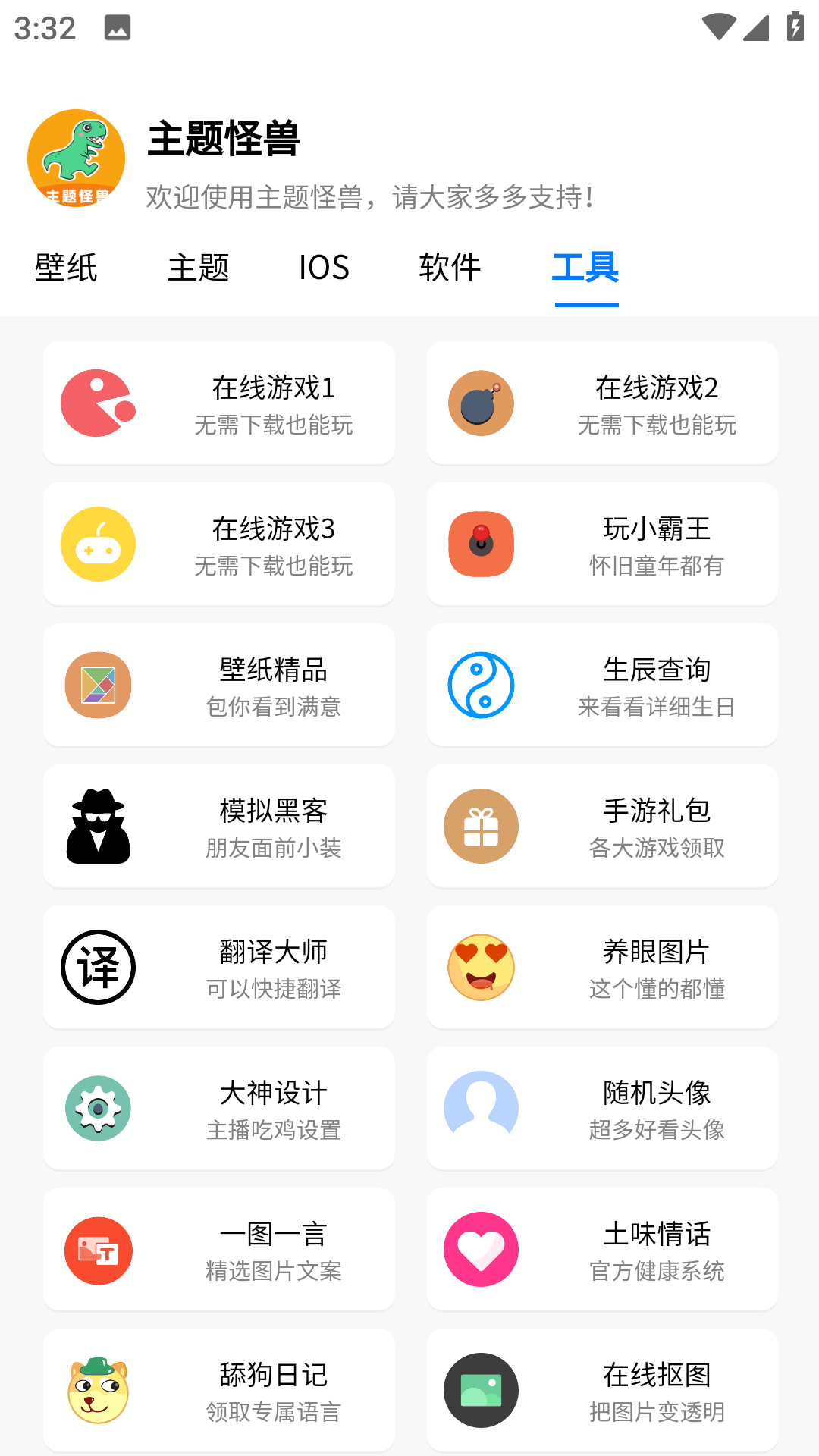Image resolution: width=819 pixels, height=1456 pixels.
Task: Open the 壁纸精品 wallpaper card
Action: coord(219,685)
